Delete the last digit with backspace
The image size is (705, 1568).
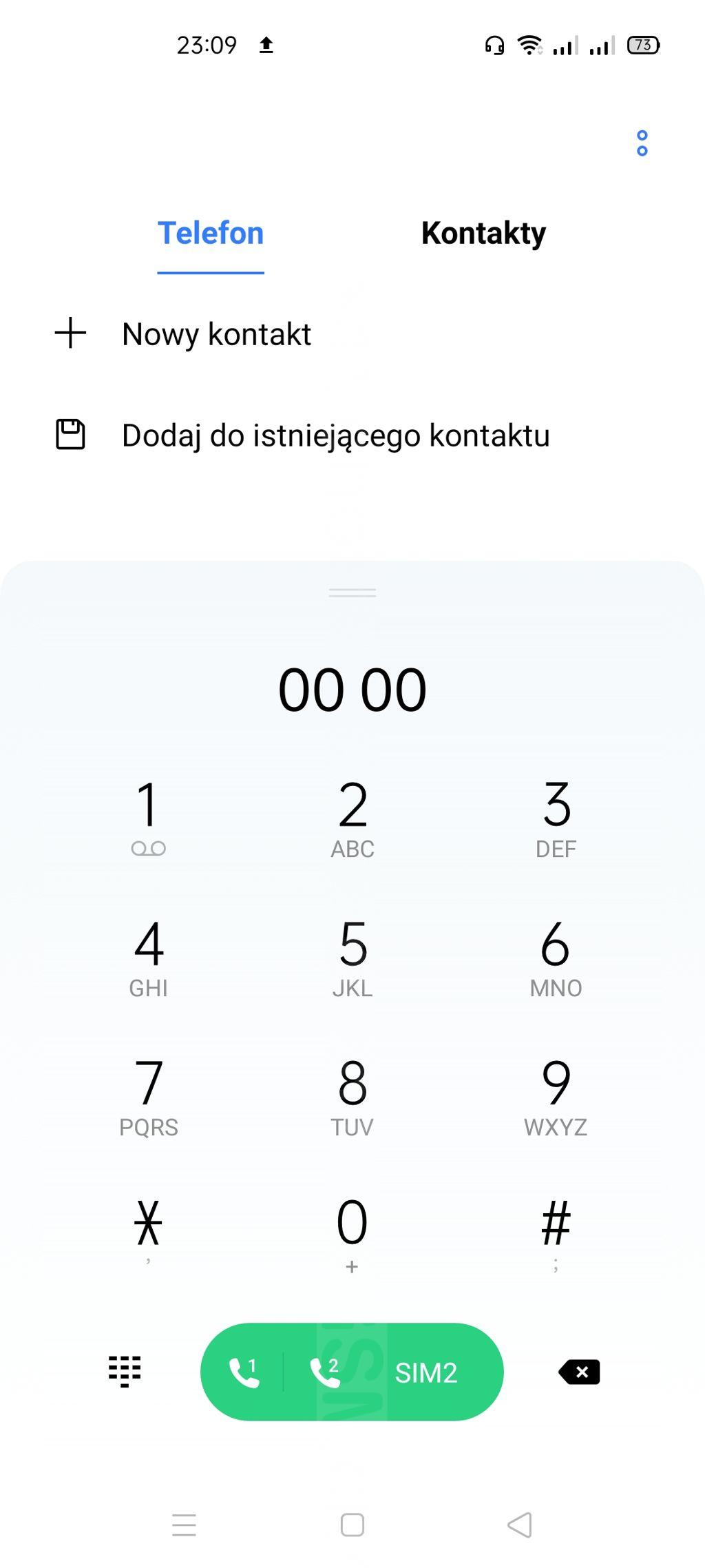[x=579, y=1372]
